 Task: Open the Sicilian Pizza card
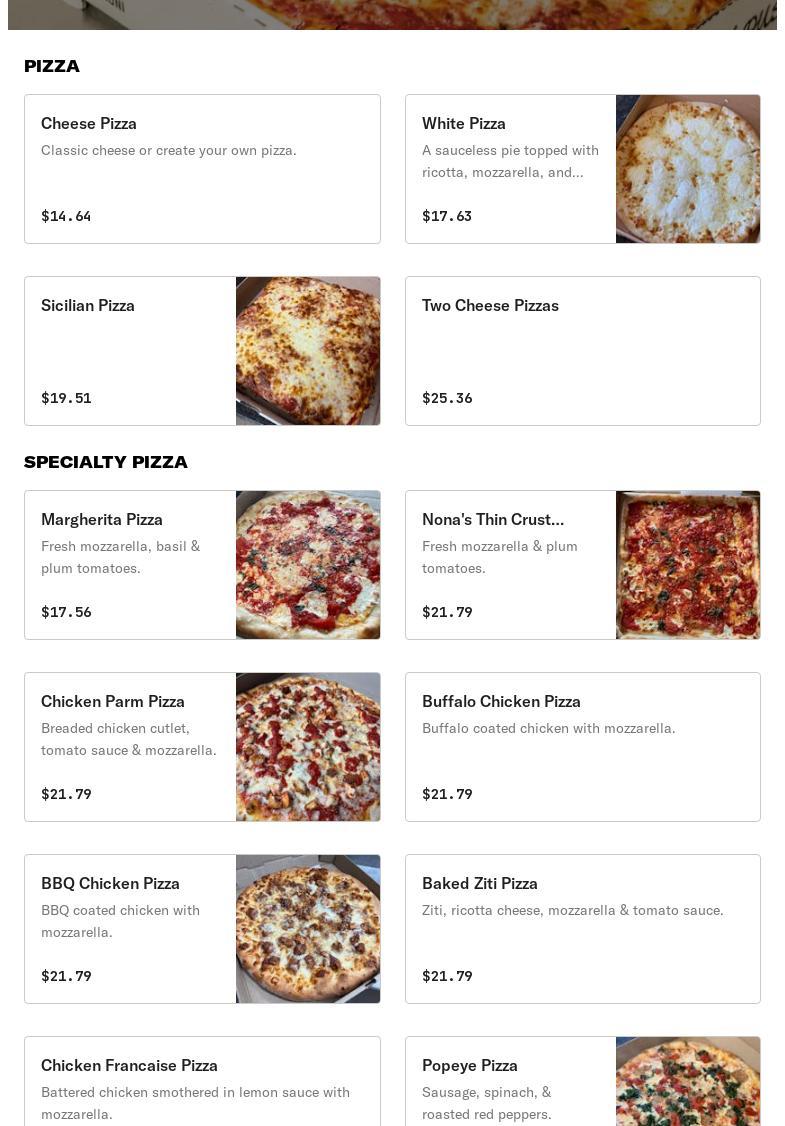pyautogui.click(x=202, y=351)
